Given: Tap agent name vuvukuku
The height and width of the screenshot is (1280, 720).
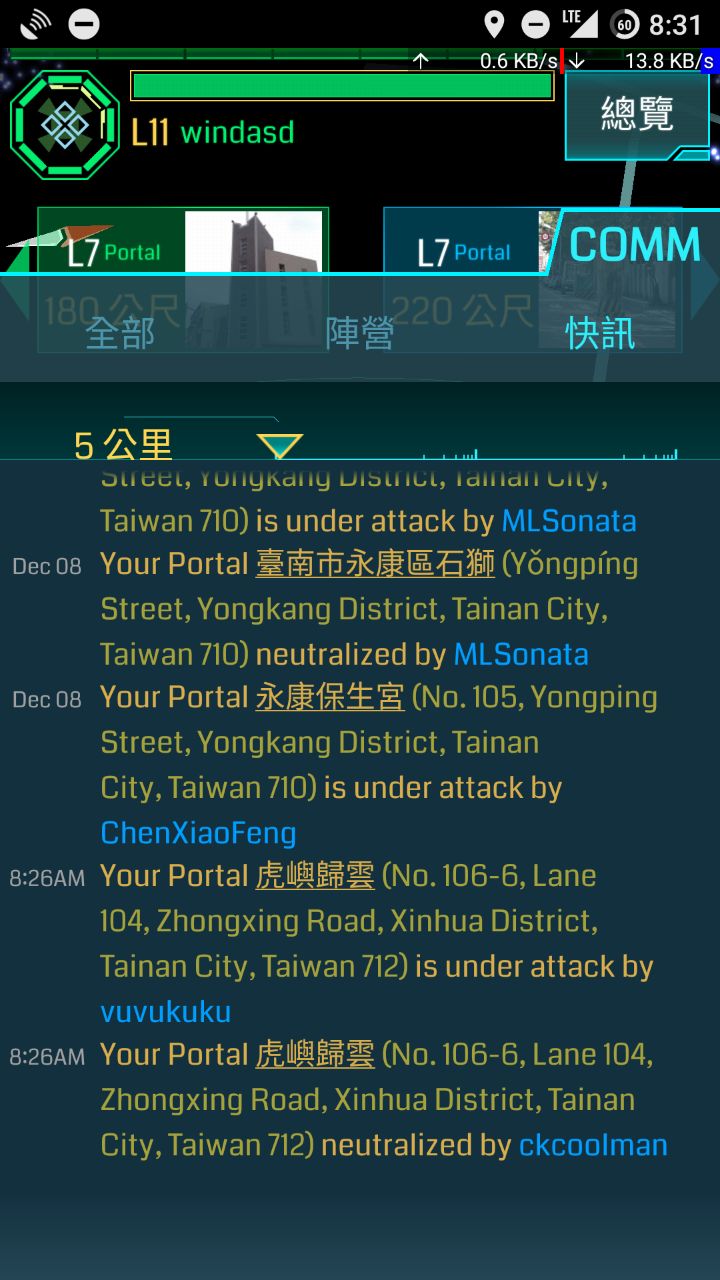Looking at the screenshot, I should pyautogui.click(x=166, y=1011).
